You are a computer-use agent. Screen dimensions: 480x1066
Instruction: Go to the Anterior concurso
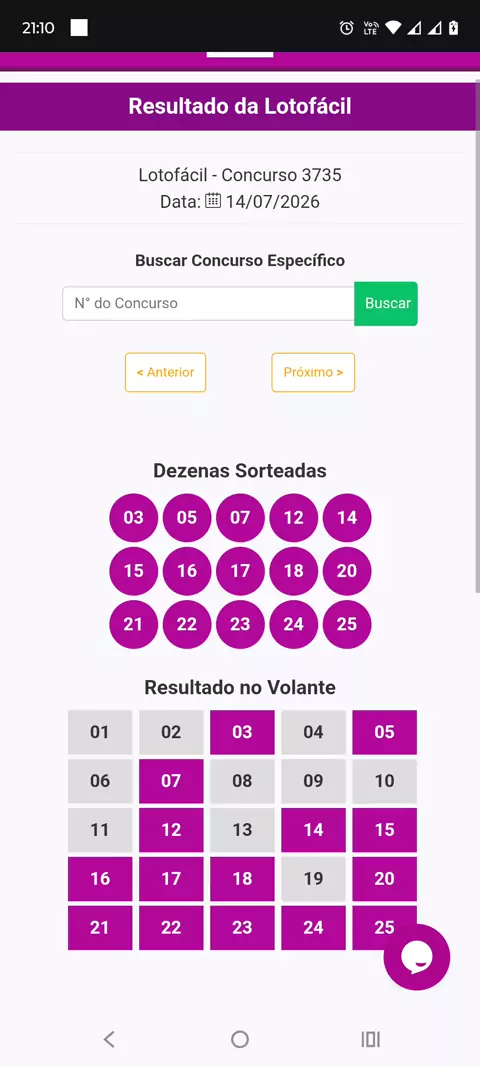tap(165, 373)
